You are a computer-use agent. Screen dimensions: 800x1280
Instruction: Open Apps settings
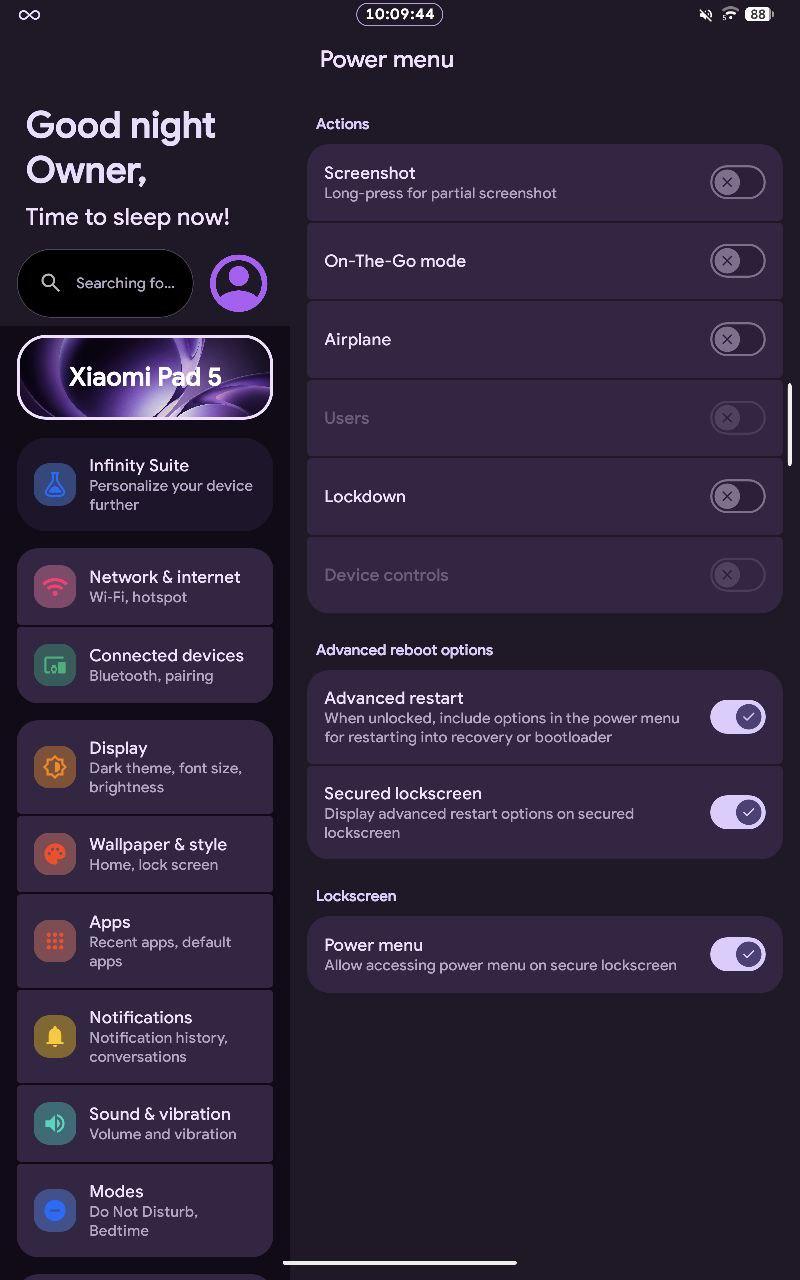pyautogui.click(x=145, y=941)
